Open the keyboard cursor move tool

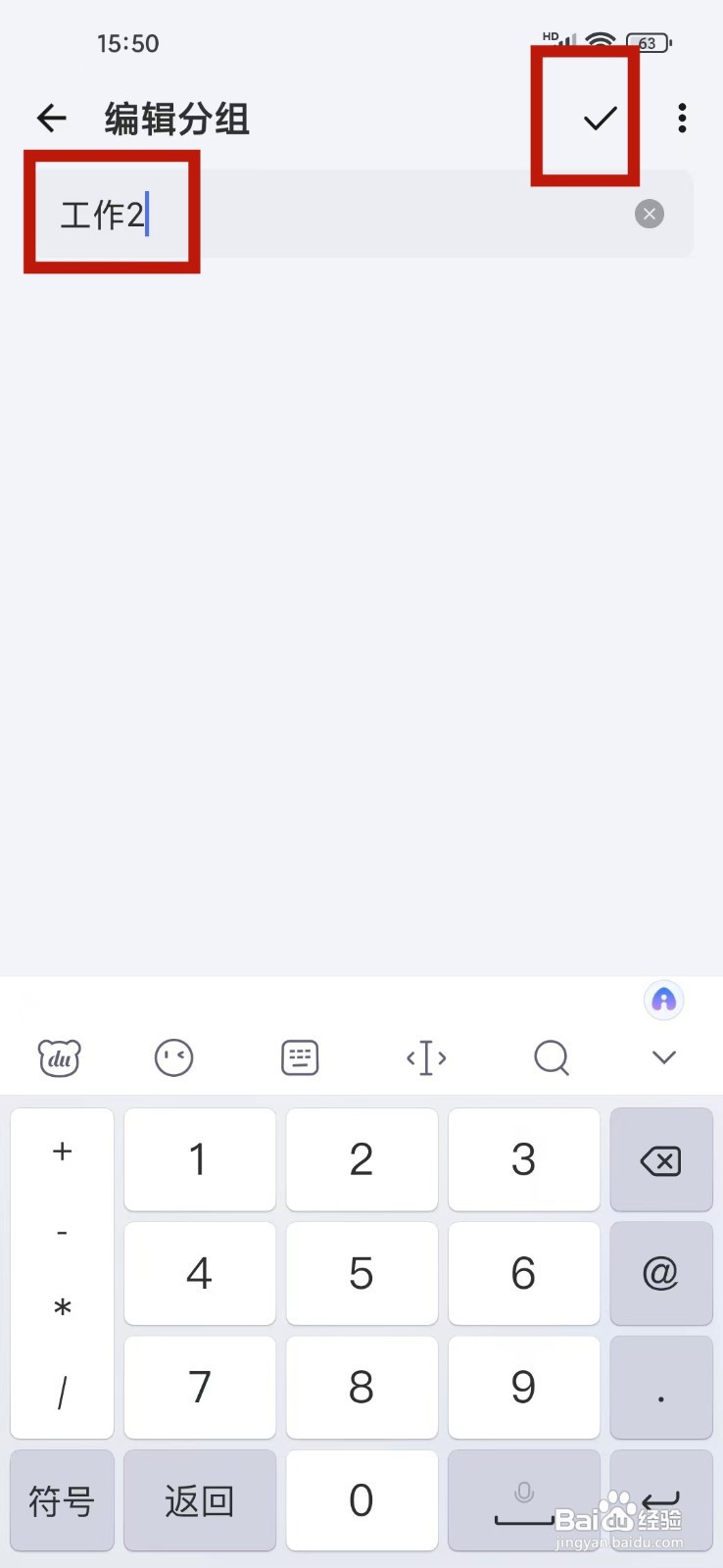coord(426,1057)
